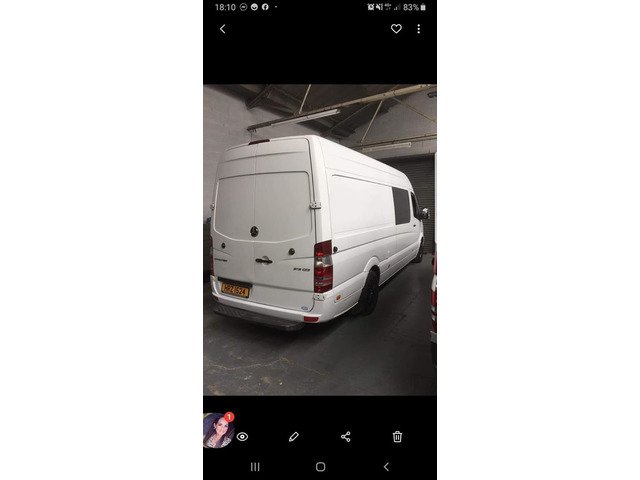Delete the photo using the trash icon
This screenshot has width=640, height=480.
point(397,436)
